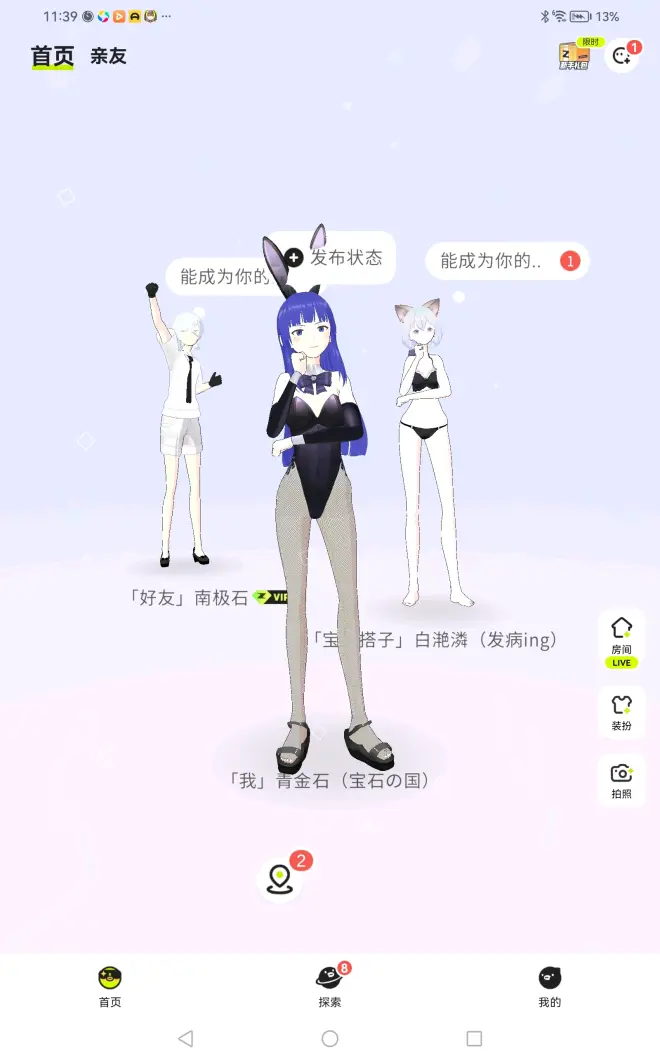Switch to the 探索 bottom tab

pos(329,987)
